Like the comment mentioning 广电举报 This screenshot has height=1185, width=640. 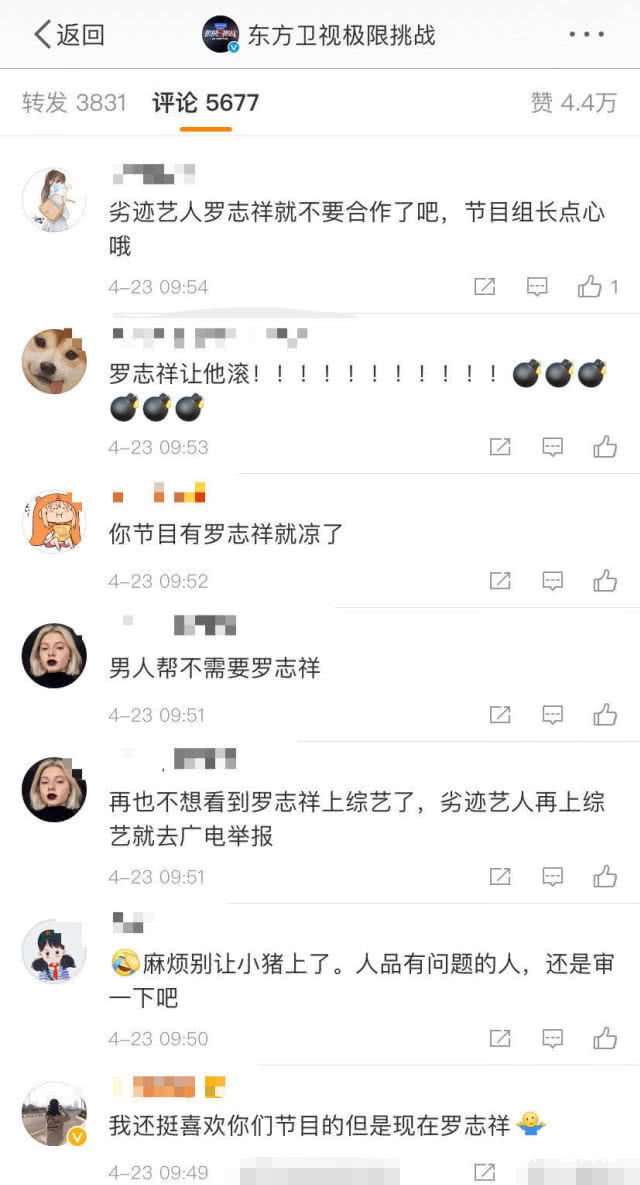605,877
